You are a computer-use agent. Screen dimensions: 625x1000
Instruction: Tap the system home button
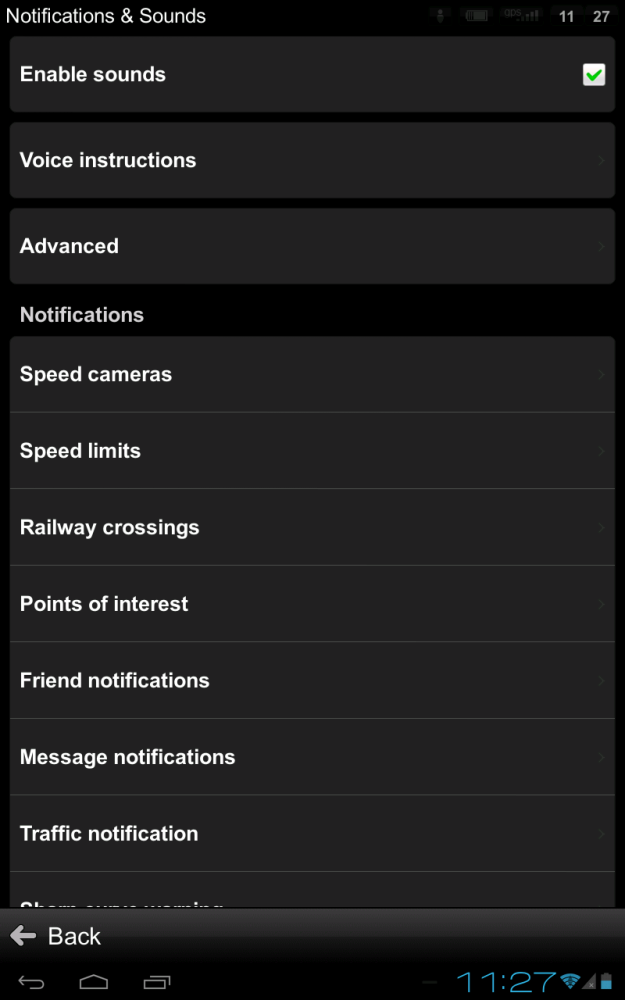click(94, 980)
